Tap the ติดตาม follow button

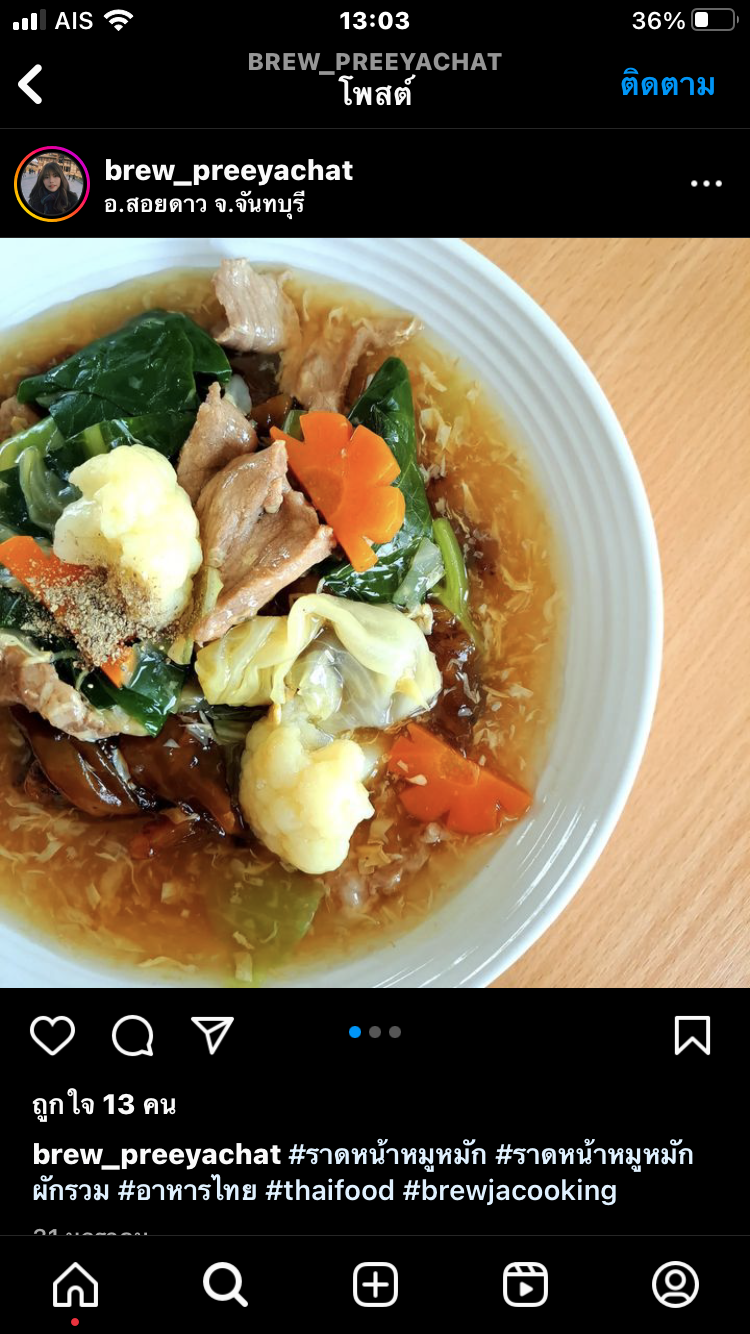667,85
